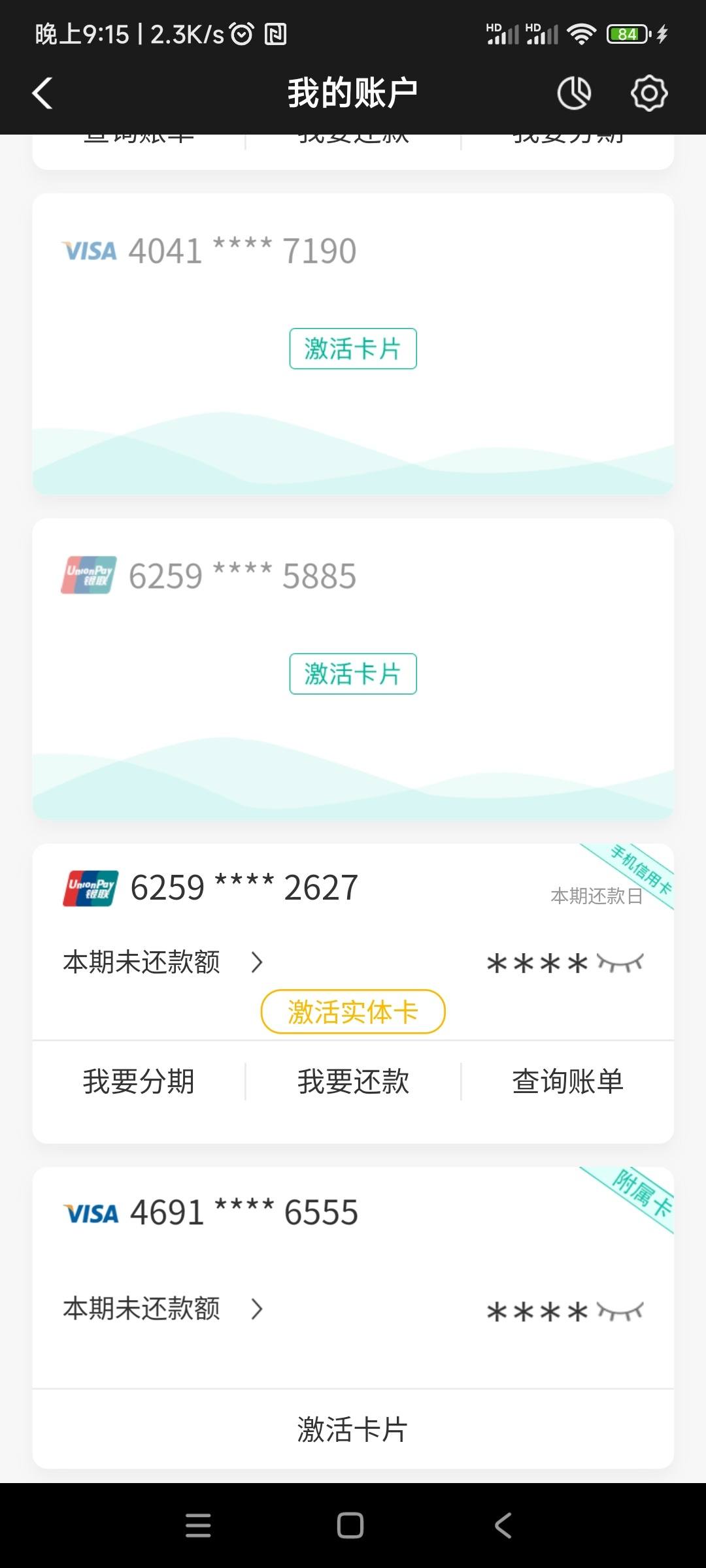This screenshot has width=706, height=1568.
Task: Go back using the top-left arrow
Action: click(42, 93)
